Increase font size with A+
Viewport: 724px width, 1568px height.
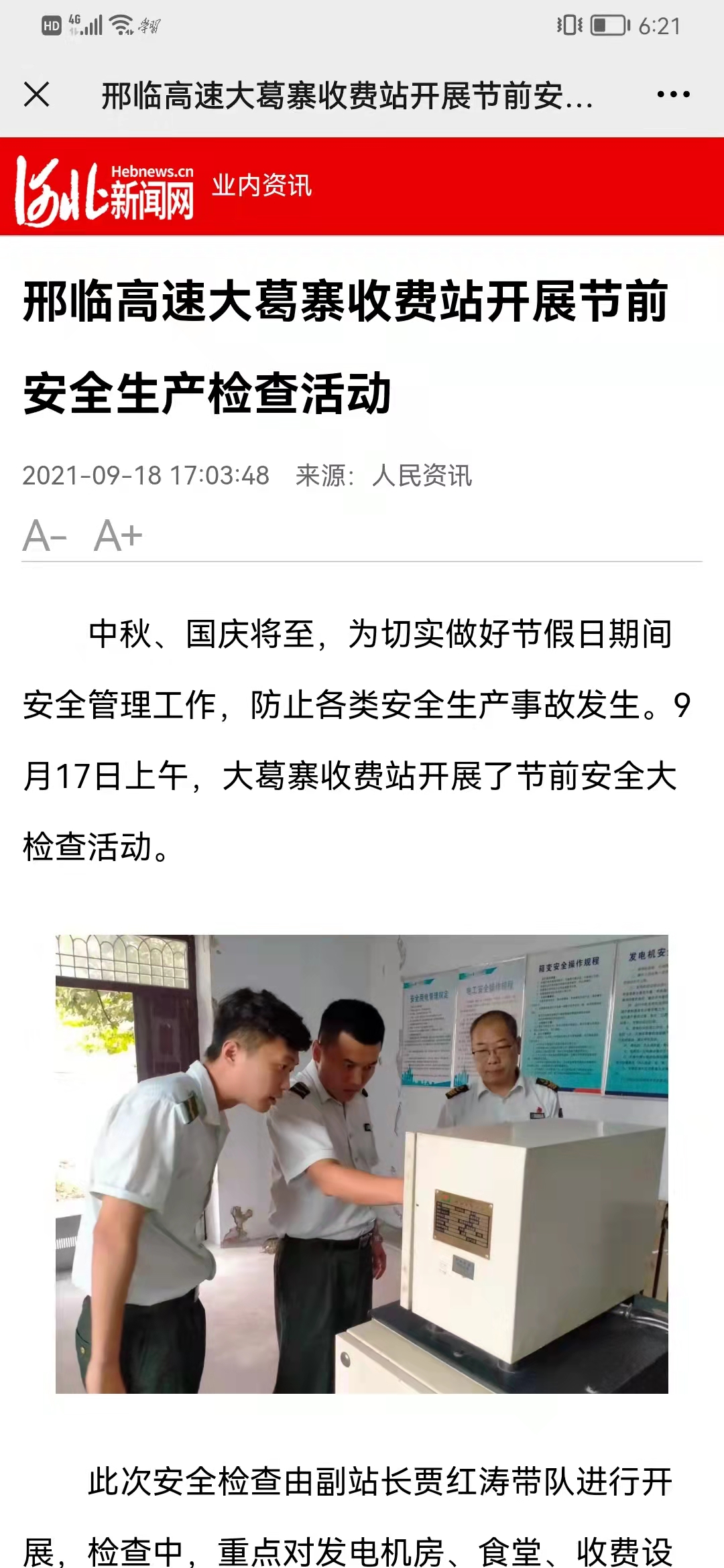coord(119,536)
